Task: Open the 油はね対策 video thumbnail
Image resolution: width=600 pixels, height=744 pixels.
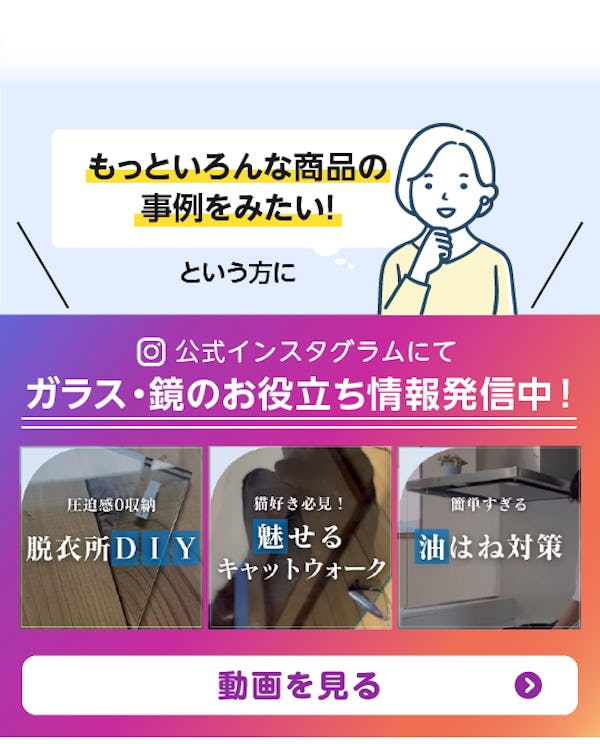Action: (489, 537)
